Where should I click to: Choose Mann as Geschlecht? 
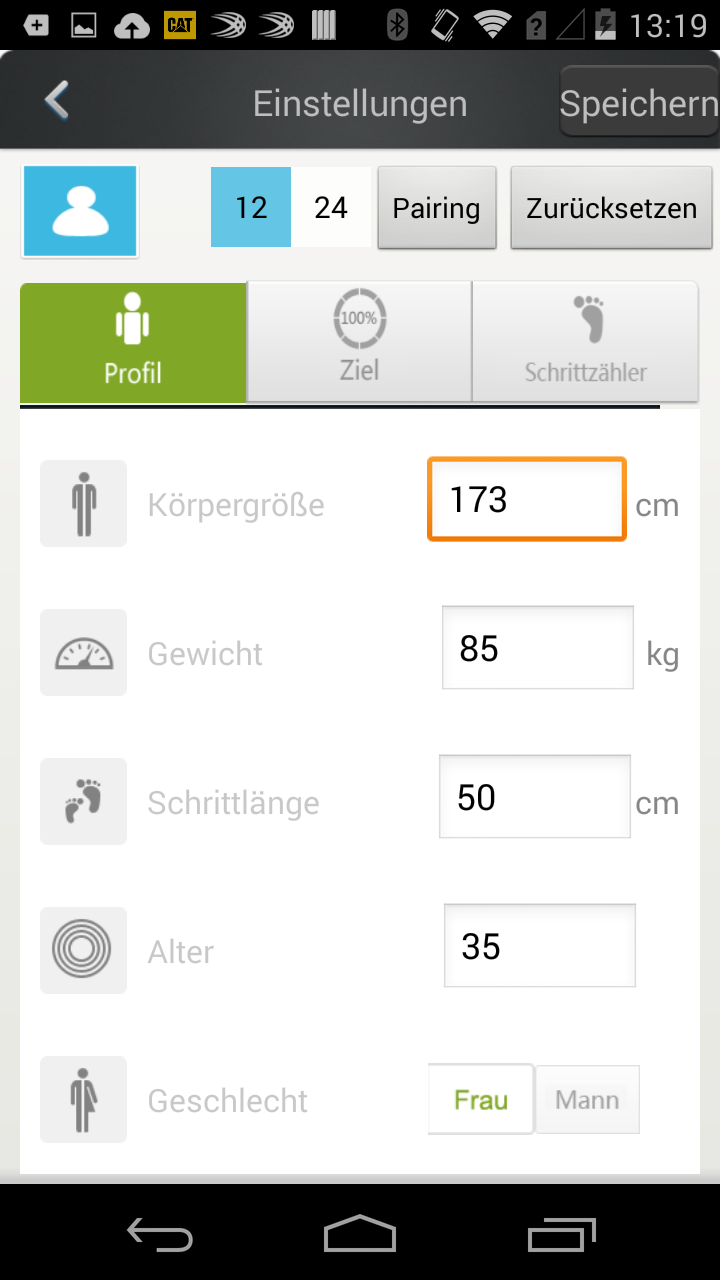pos(587,1100)
